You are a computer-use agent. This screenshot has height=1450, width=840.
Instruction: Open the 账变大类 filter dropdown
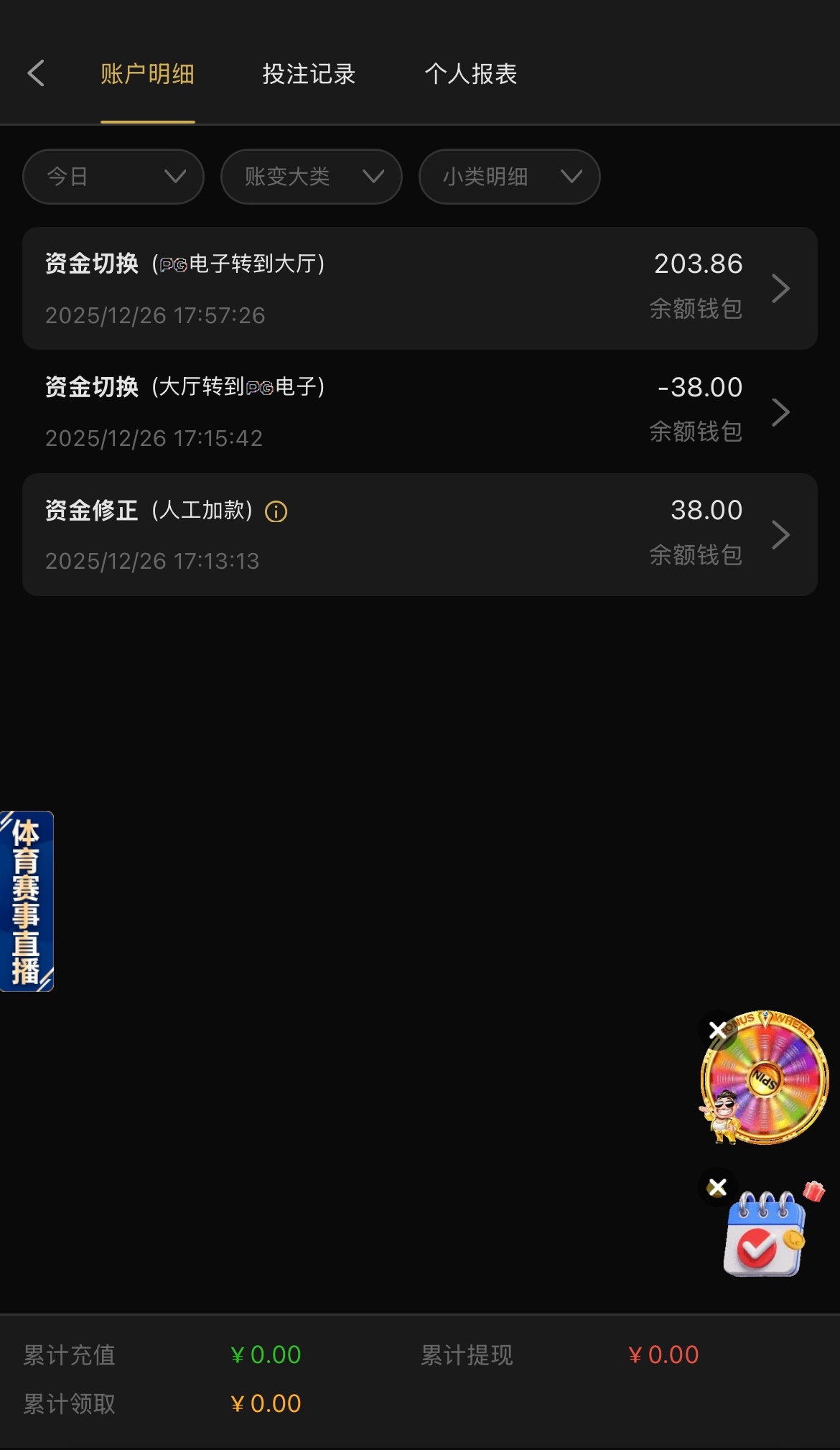pos(311,177)
